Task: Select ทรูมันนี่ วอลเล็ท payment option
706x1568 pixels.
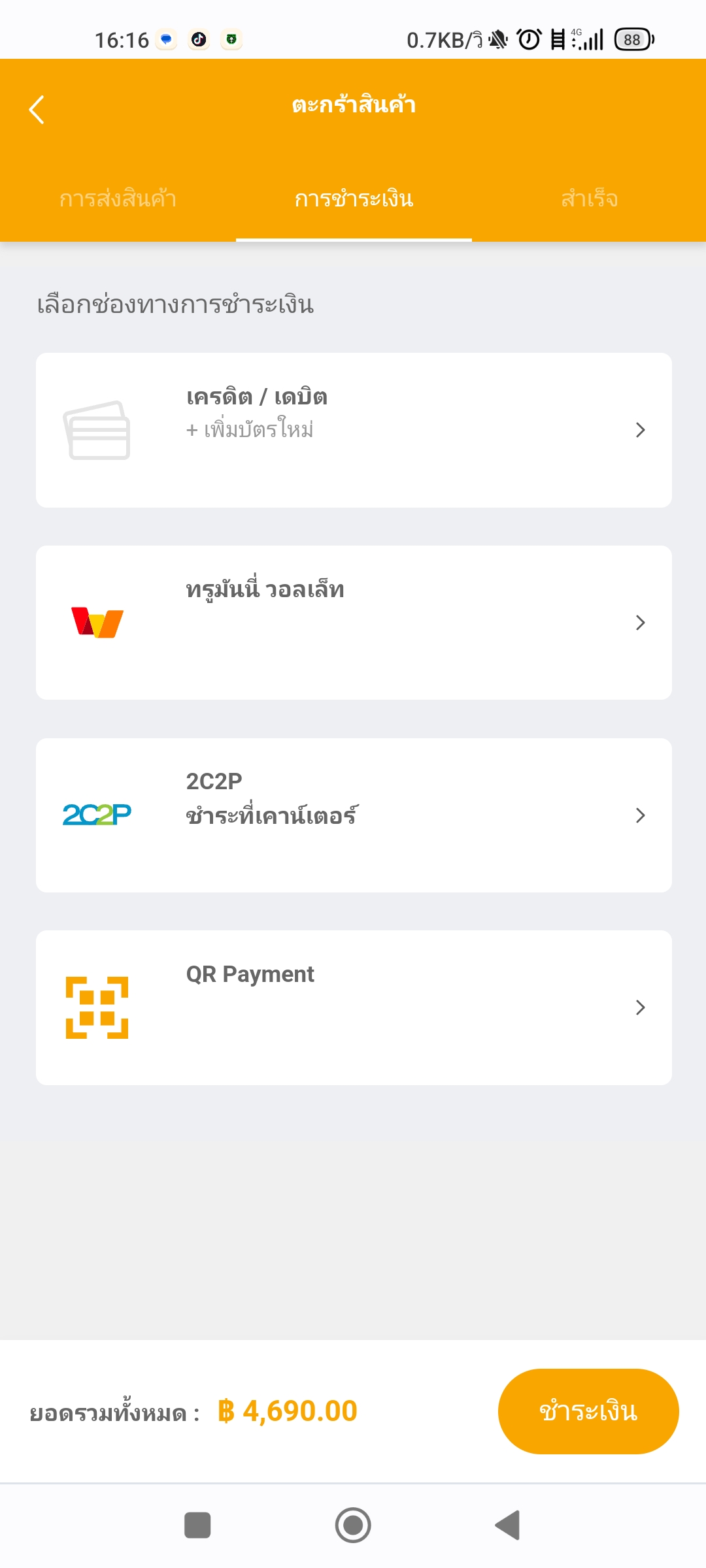Action: (354, 623)
